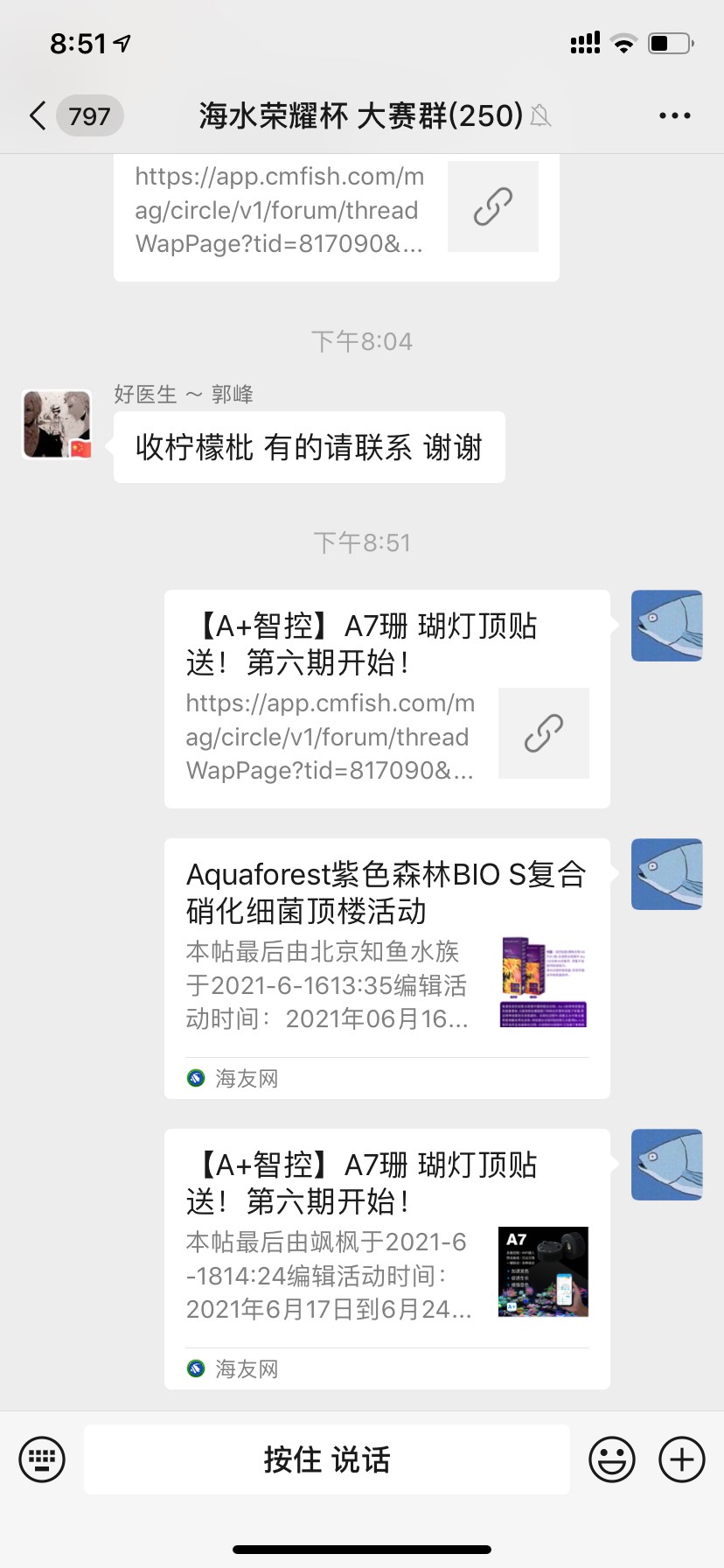
Task: Open the A7珊瑚灯顶贴 card edited by 飒枫
Action: pyautogui.click(x=386, y=1258)
